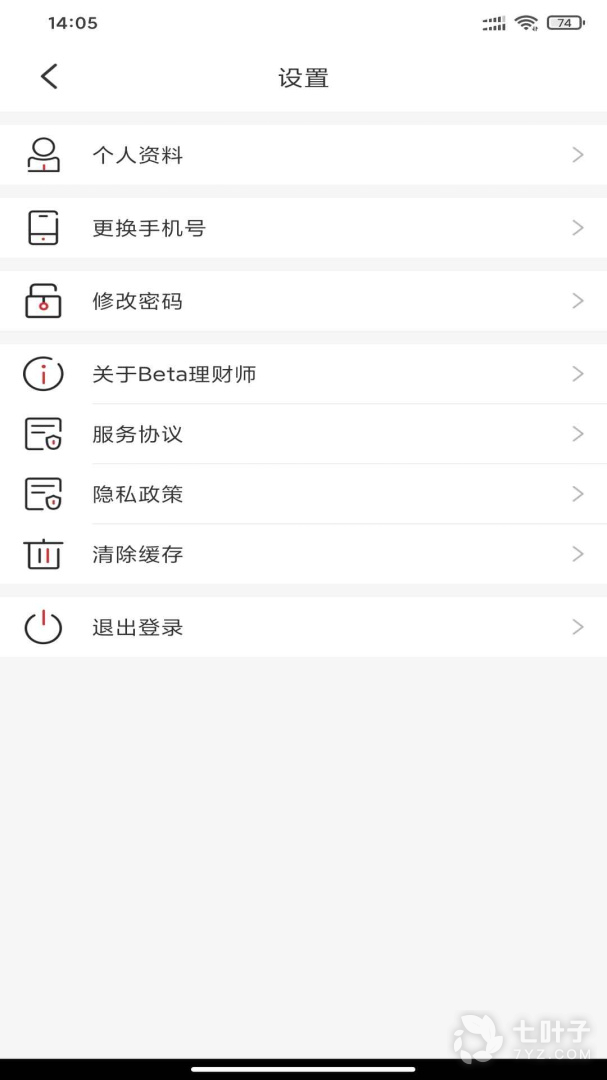This screenshot has height=1080, width=607.
Task: Select 修改密码 to change password
Action: click(303, 301)
